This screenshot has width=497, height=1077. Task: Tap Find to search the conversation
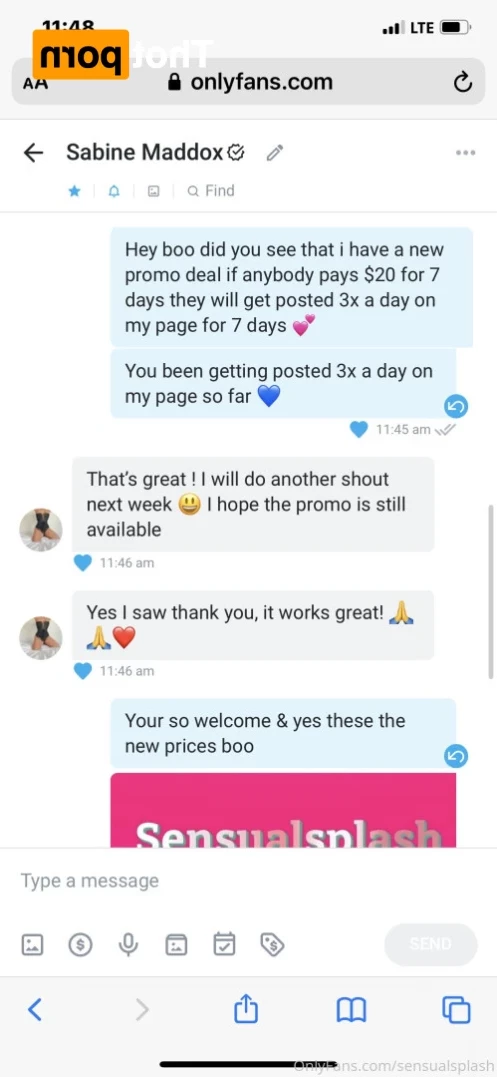tap(211, 191)
